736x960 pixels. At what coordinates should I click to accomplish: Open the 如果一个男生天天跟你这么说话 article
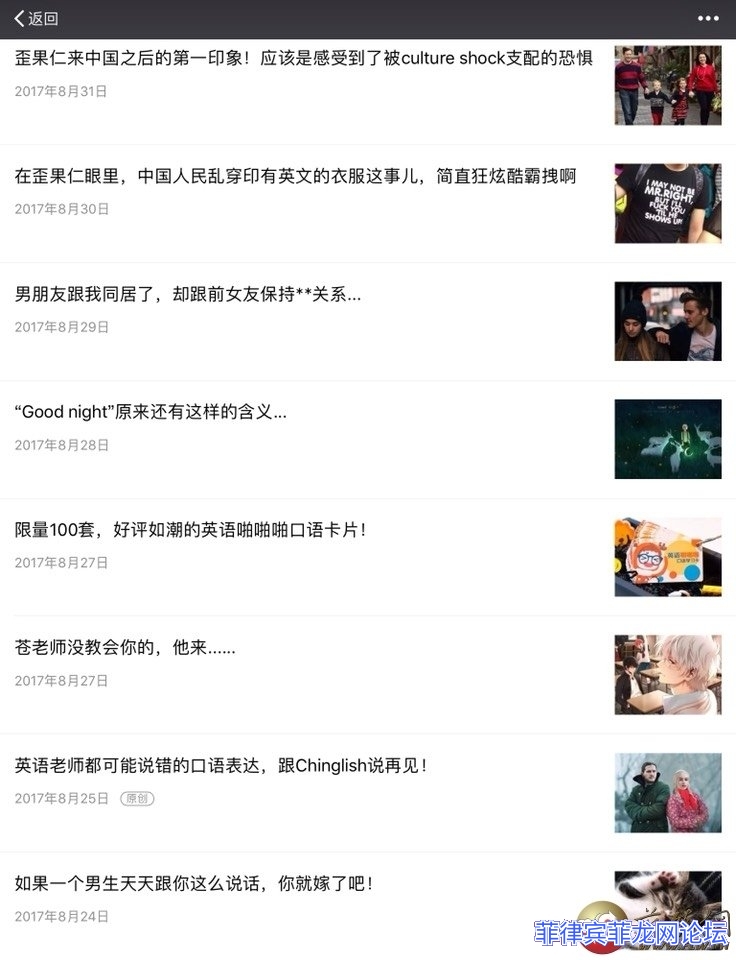(194, 884)
